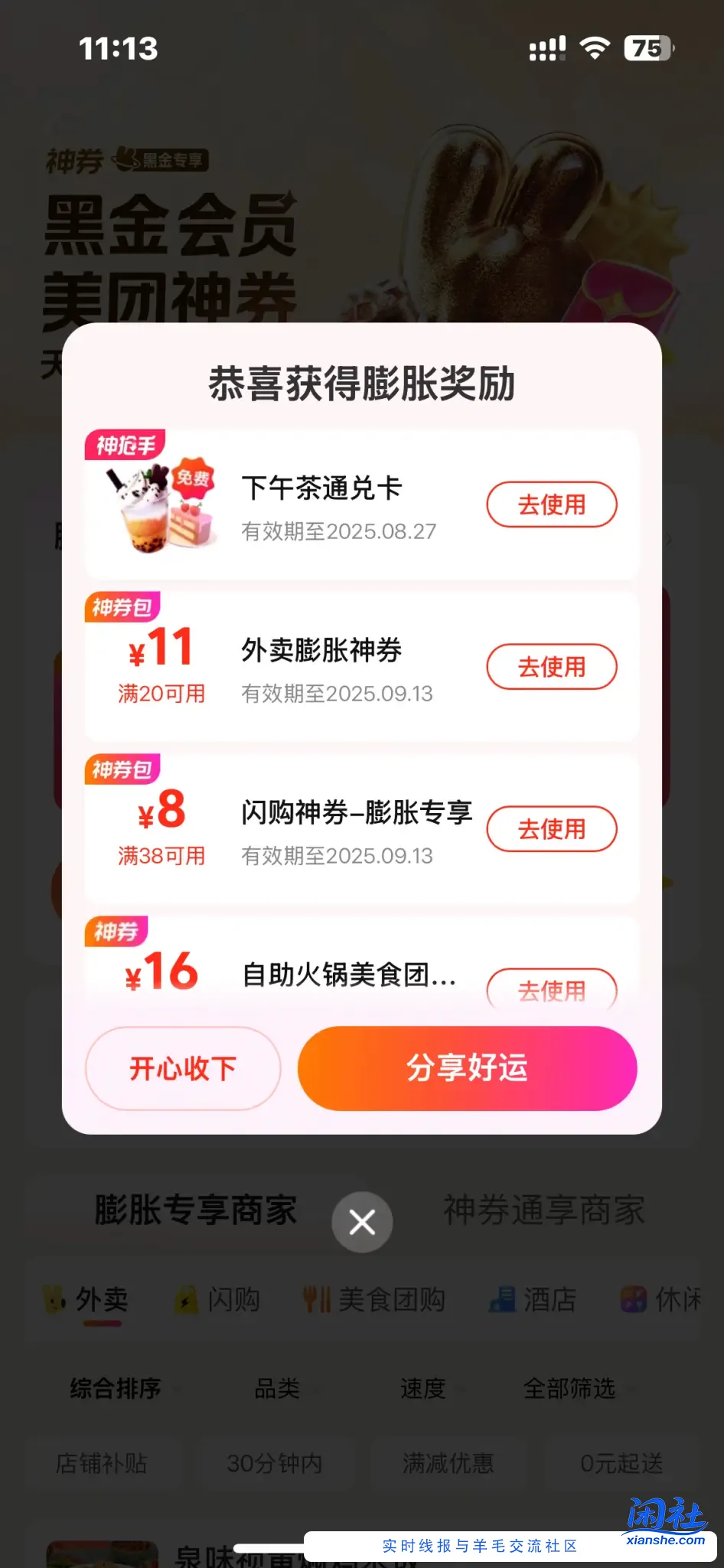The width and height of the screenshot is (724, 1568).
Task: Close the reward popup with the X
Action: coord(362,1222)
